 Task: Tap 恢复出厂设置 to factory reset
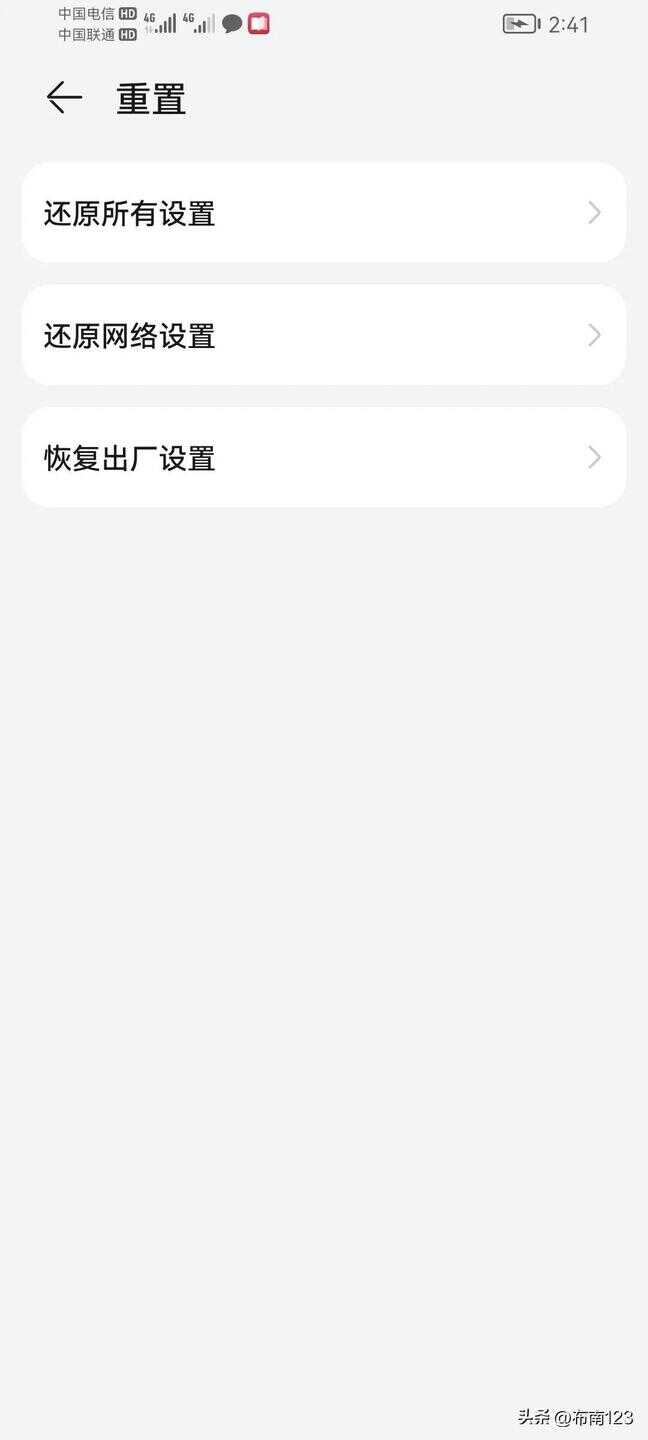323,458
